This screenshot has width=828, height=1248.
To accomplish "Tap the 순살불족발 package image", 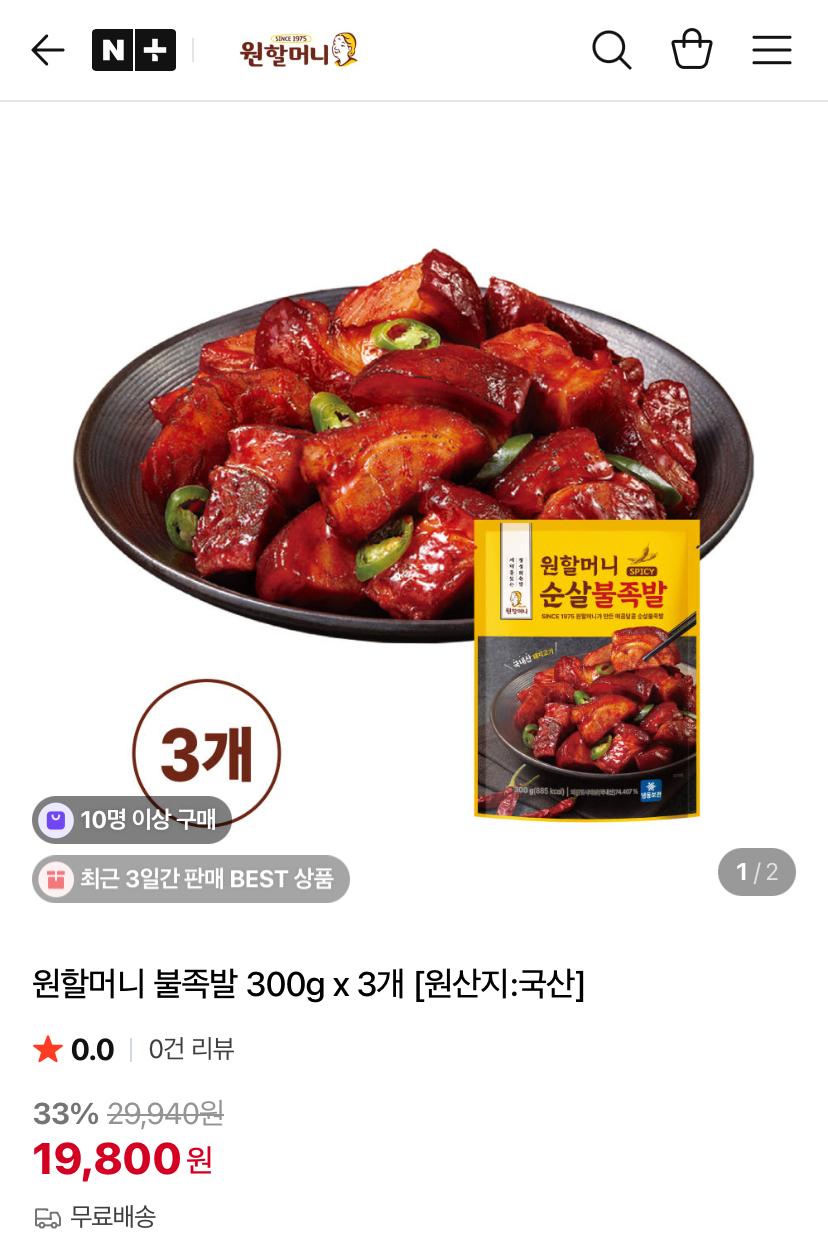I will coord(586,668).
